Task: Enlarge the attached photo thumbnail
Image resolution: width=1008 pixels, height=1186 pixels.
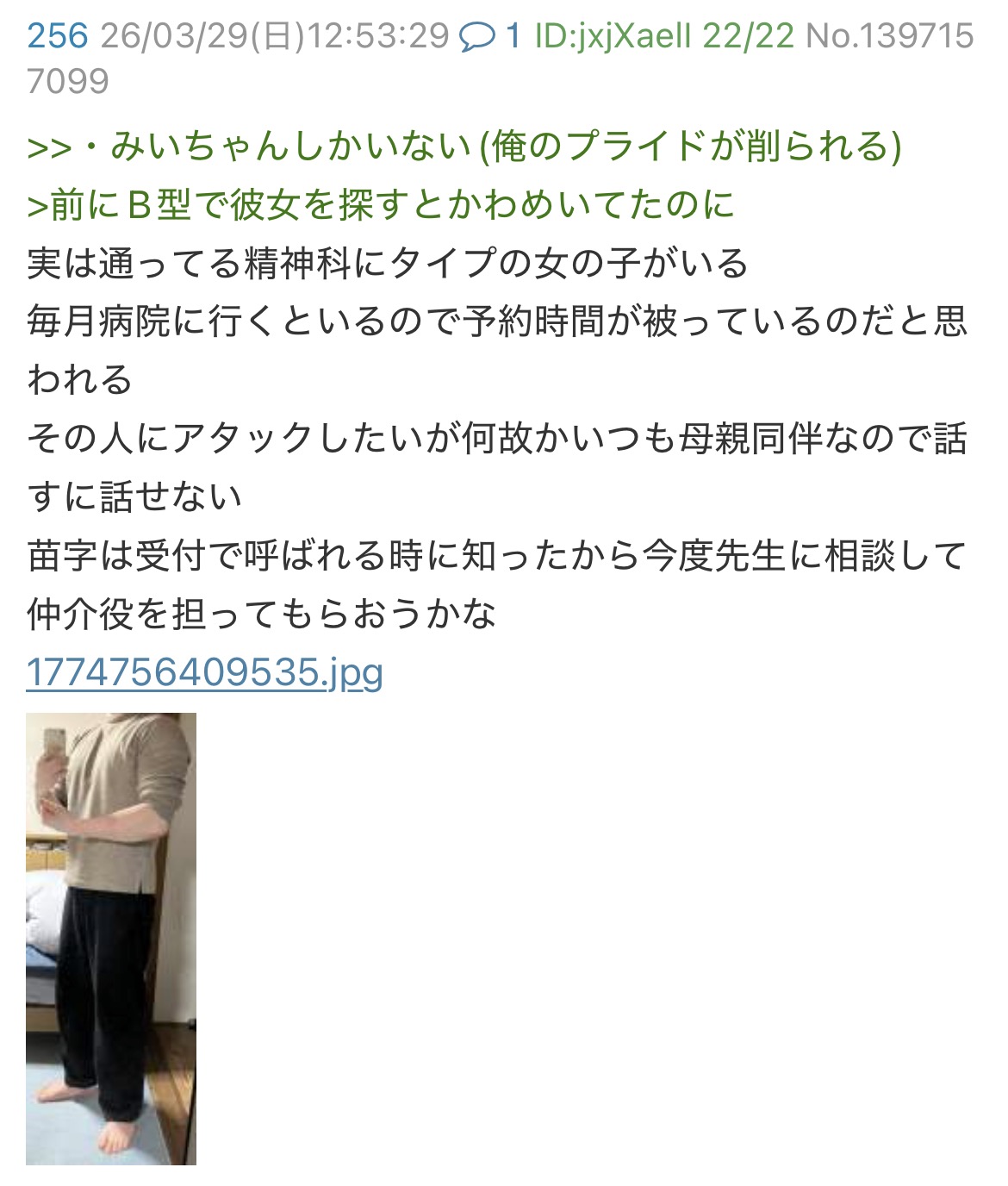Action: coord(111,938)
